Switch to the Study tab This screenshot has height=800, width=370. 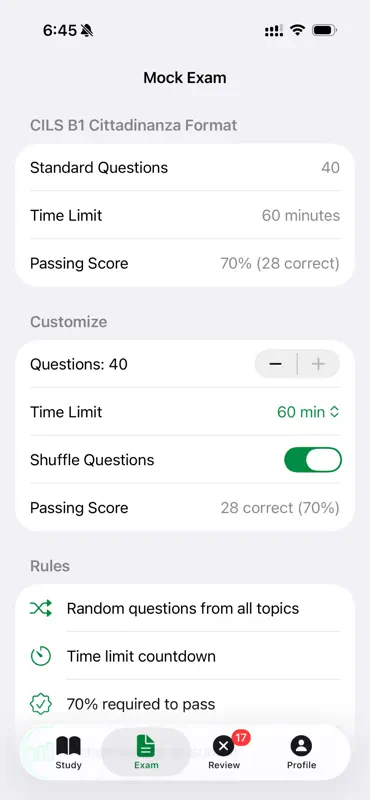(x=68, y=753)
